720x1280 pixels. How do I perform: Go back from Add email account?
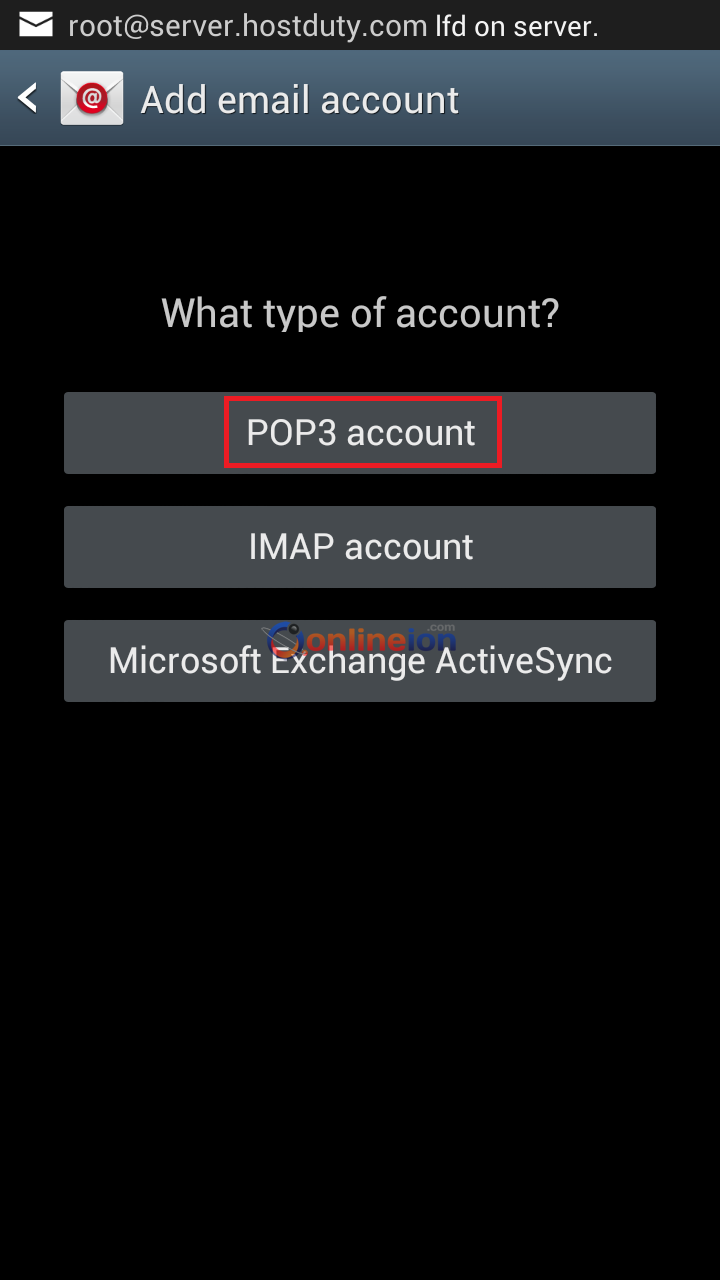click(x=30, y=98)
